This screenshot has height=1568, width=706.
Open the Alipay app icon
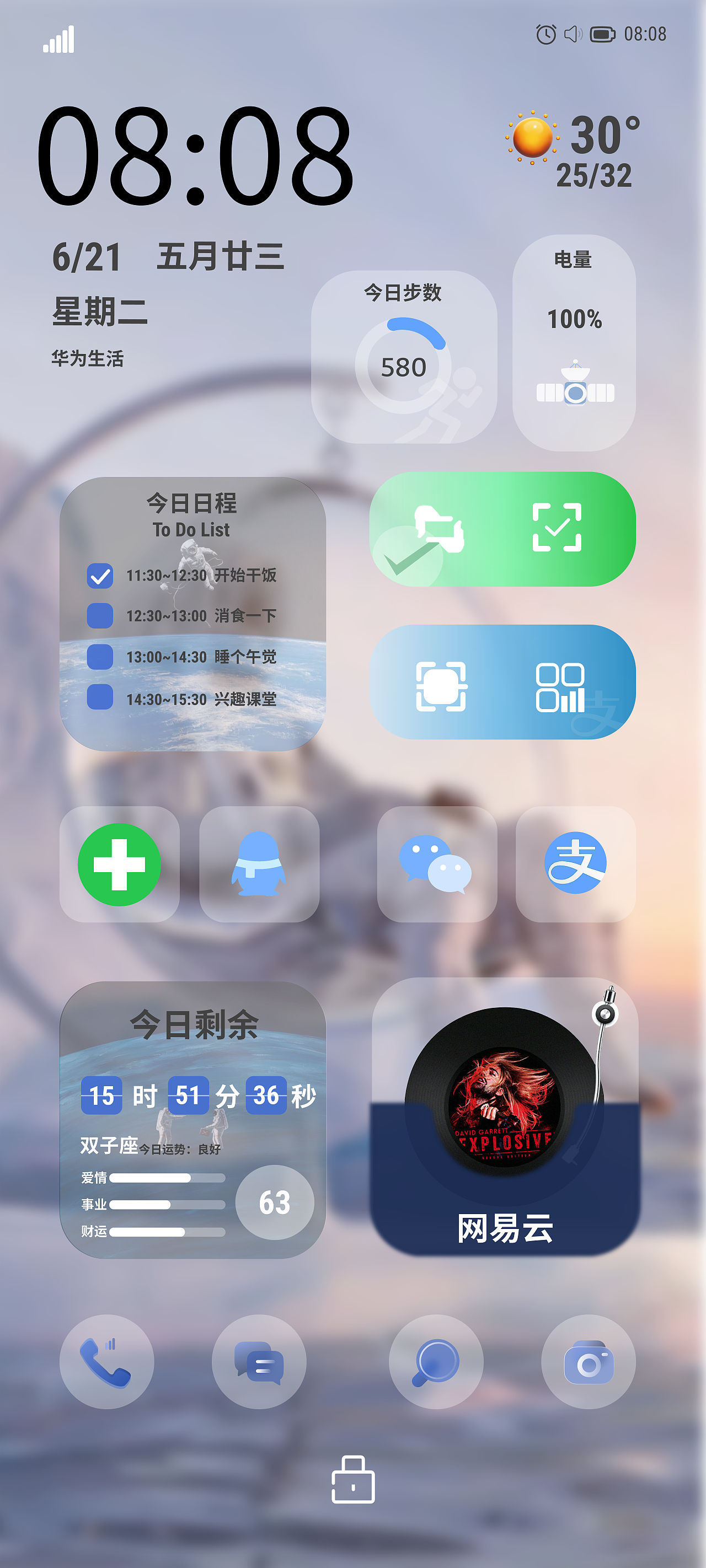575,864
